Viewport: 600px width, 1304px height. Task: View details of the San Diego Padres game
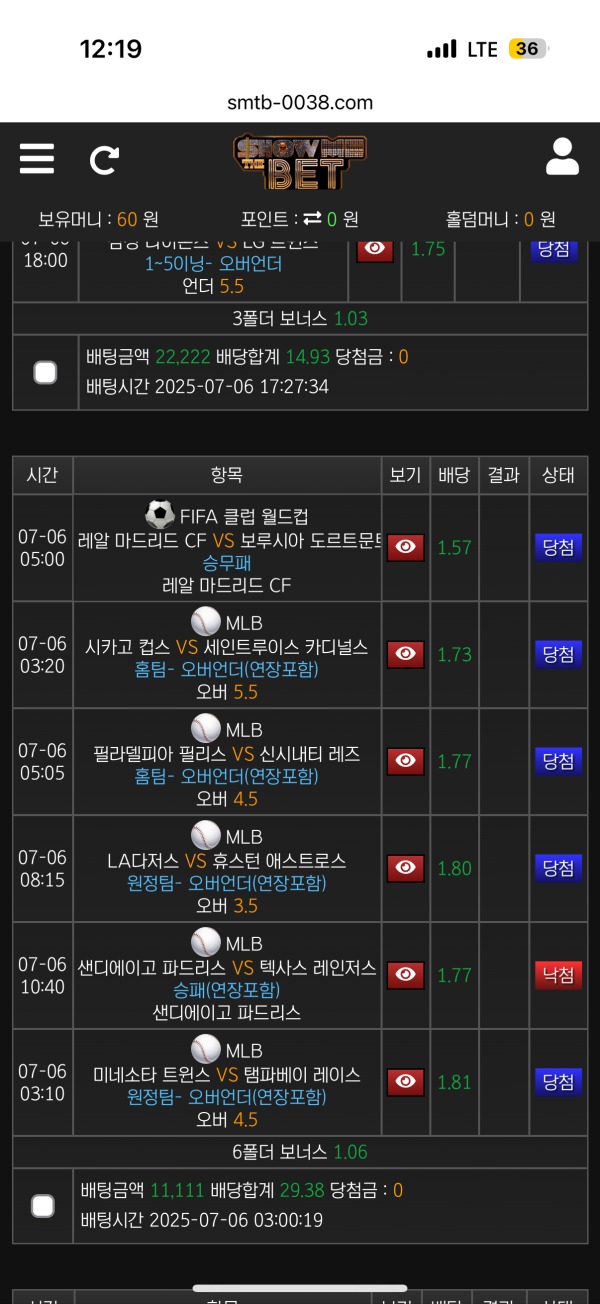[x=405, y=975]
